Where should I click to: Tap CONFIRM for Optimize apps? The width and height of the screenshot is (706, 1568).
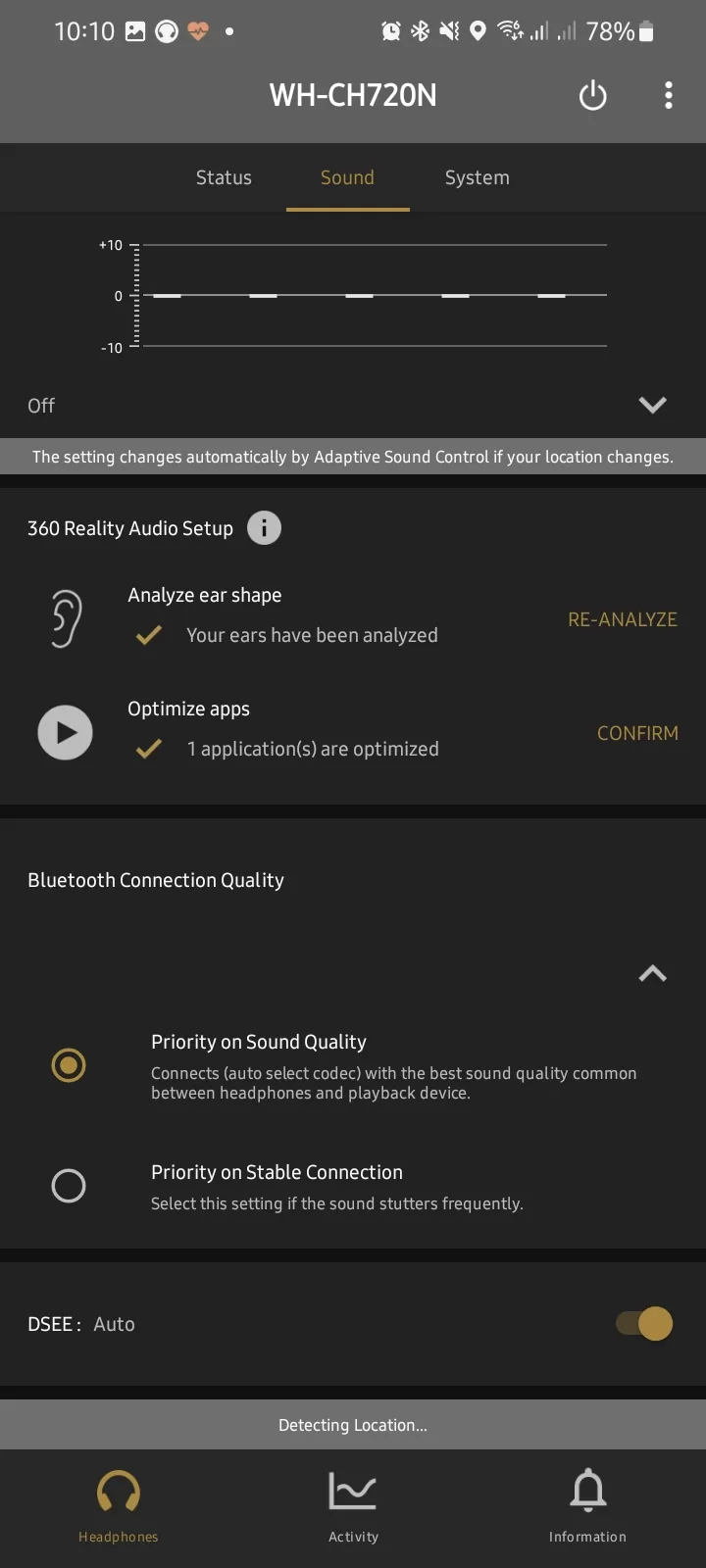[x=637, y=733]
